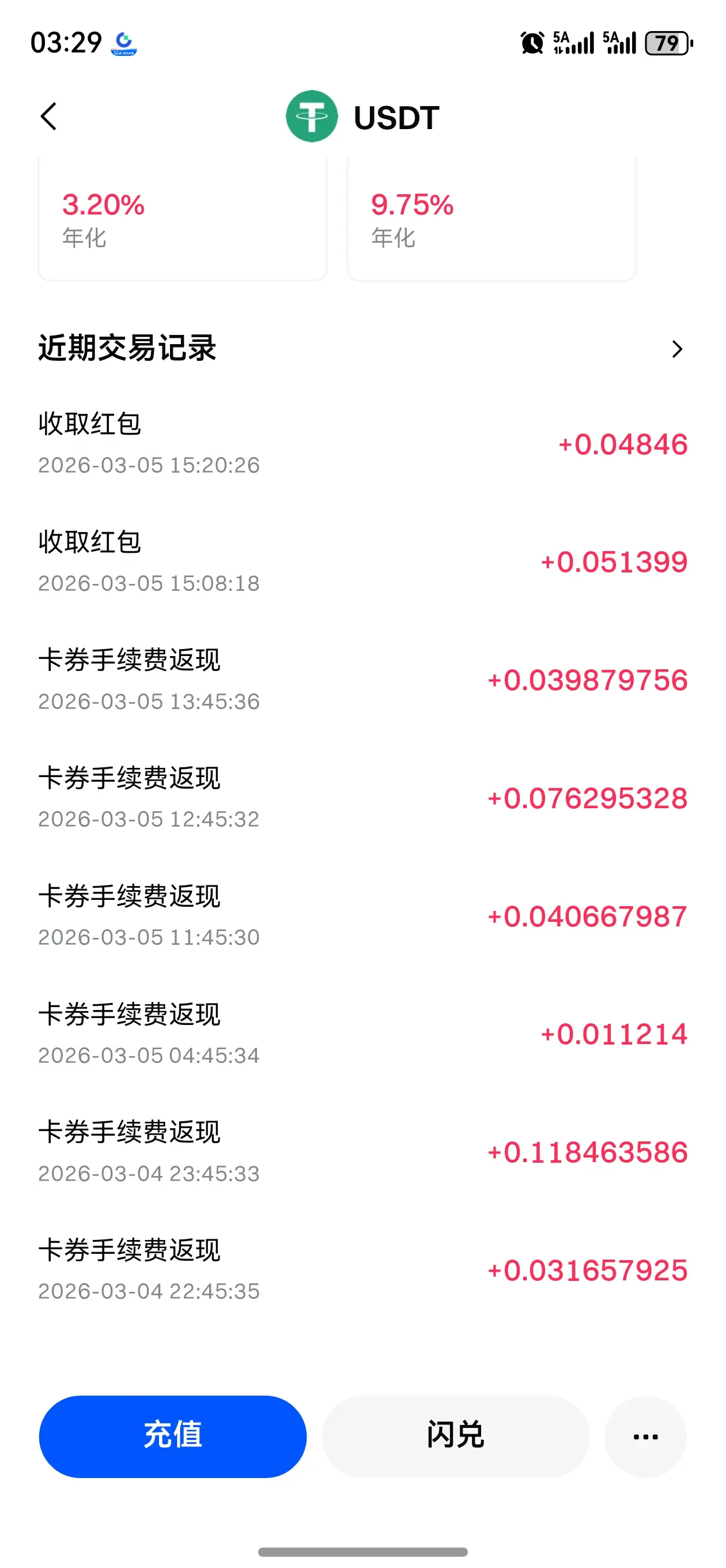Viewport: 726px width, 1568px height.
Task: View the 卡券手续费返现 record at 13:45:36
Action: (x=362, y=680)
